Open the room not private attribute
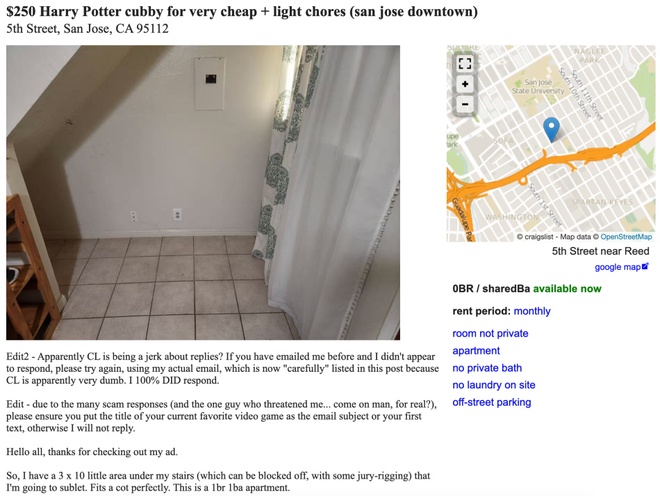 pos(490,334)
